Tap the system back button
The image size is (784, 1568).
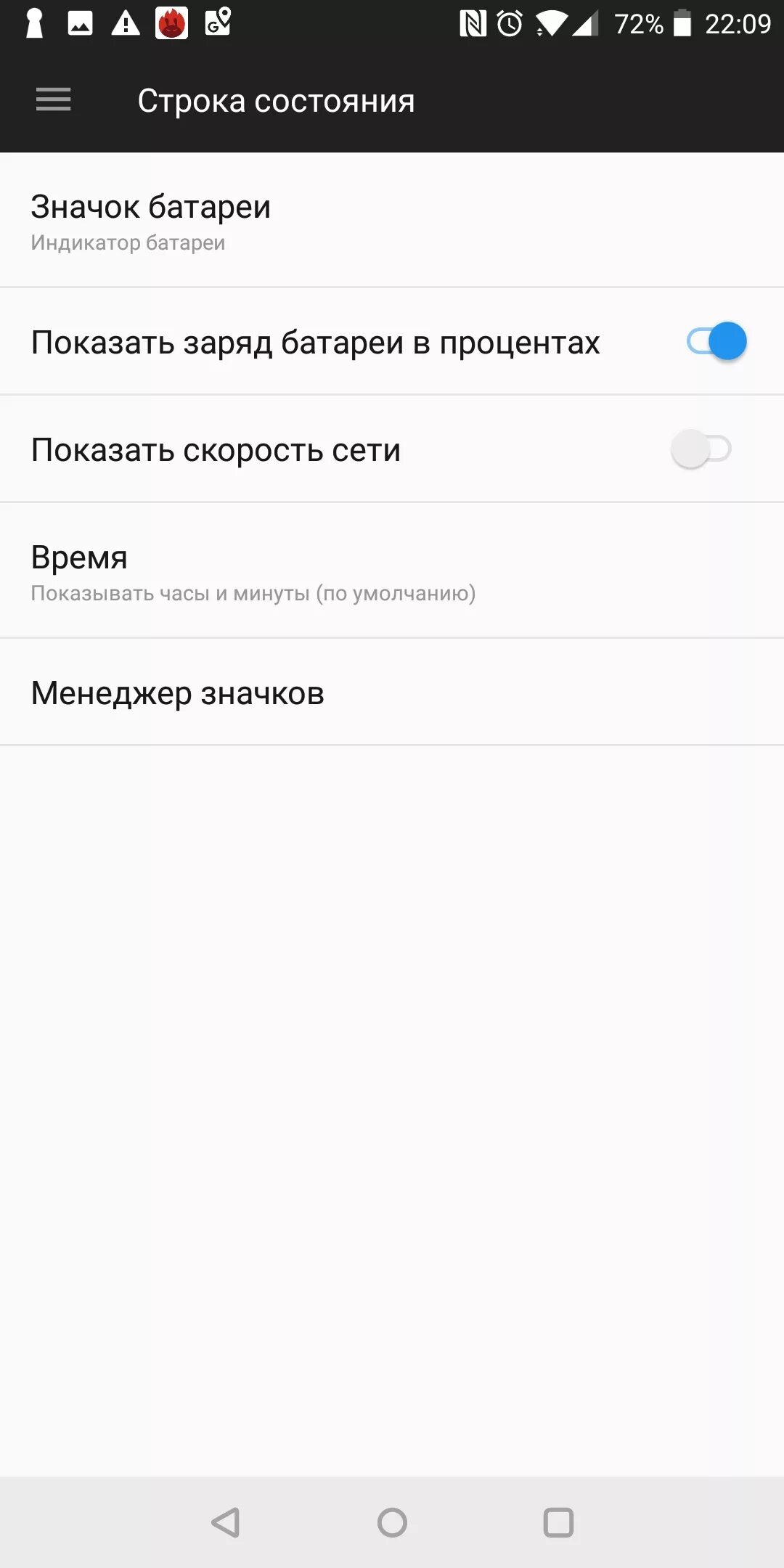pyautogui.click(x=226, y=1522)
